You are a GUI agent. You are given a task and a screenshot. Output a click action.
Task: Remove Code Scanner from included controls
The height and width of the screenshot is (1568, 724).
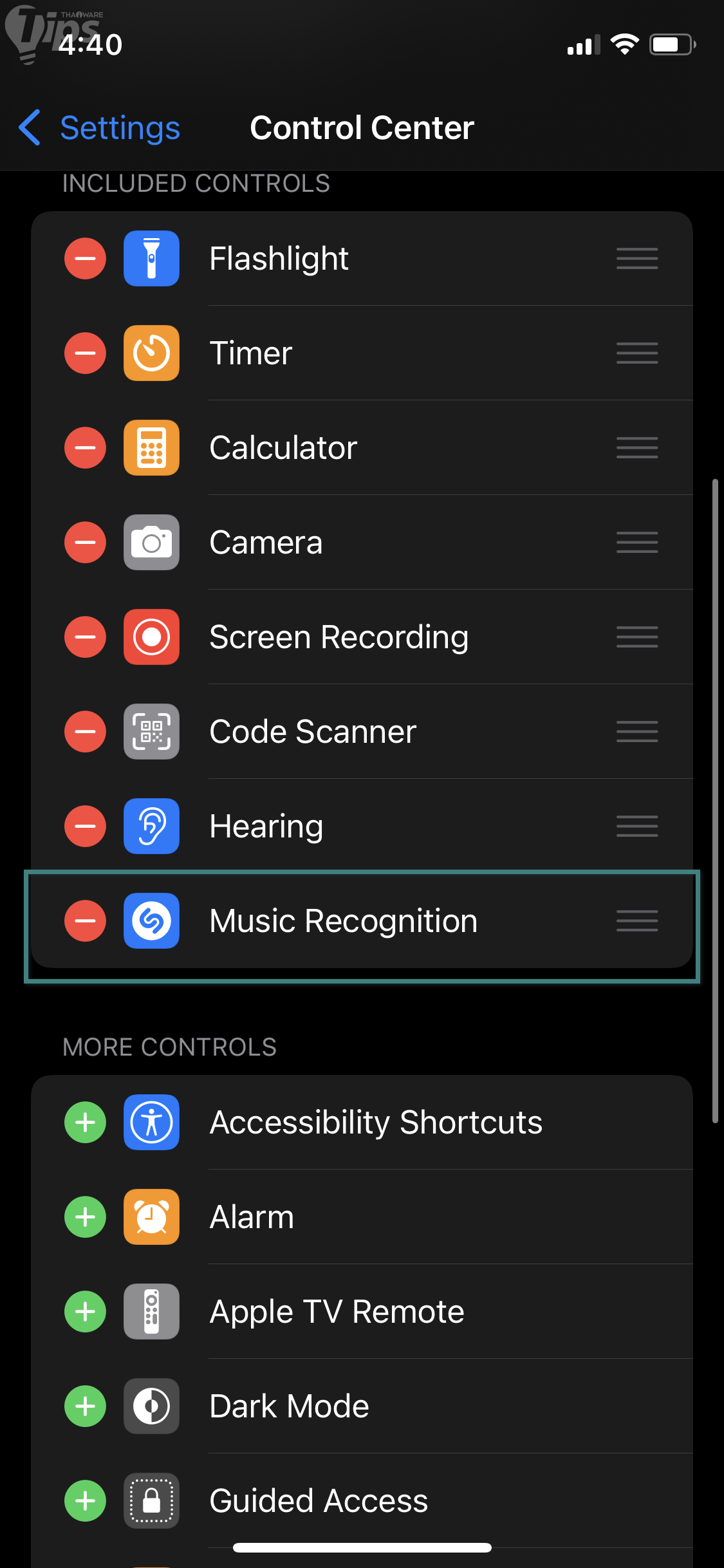[85, 732]
